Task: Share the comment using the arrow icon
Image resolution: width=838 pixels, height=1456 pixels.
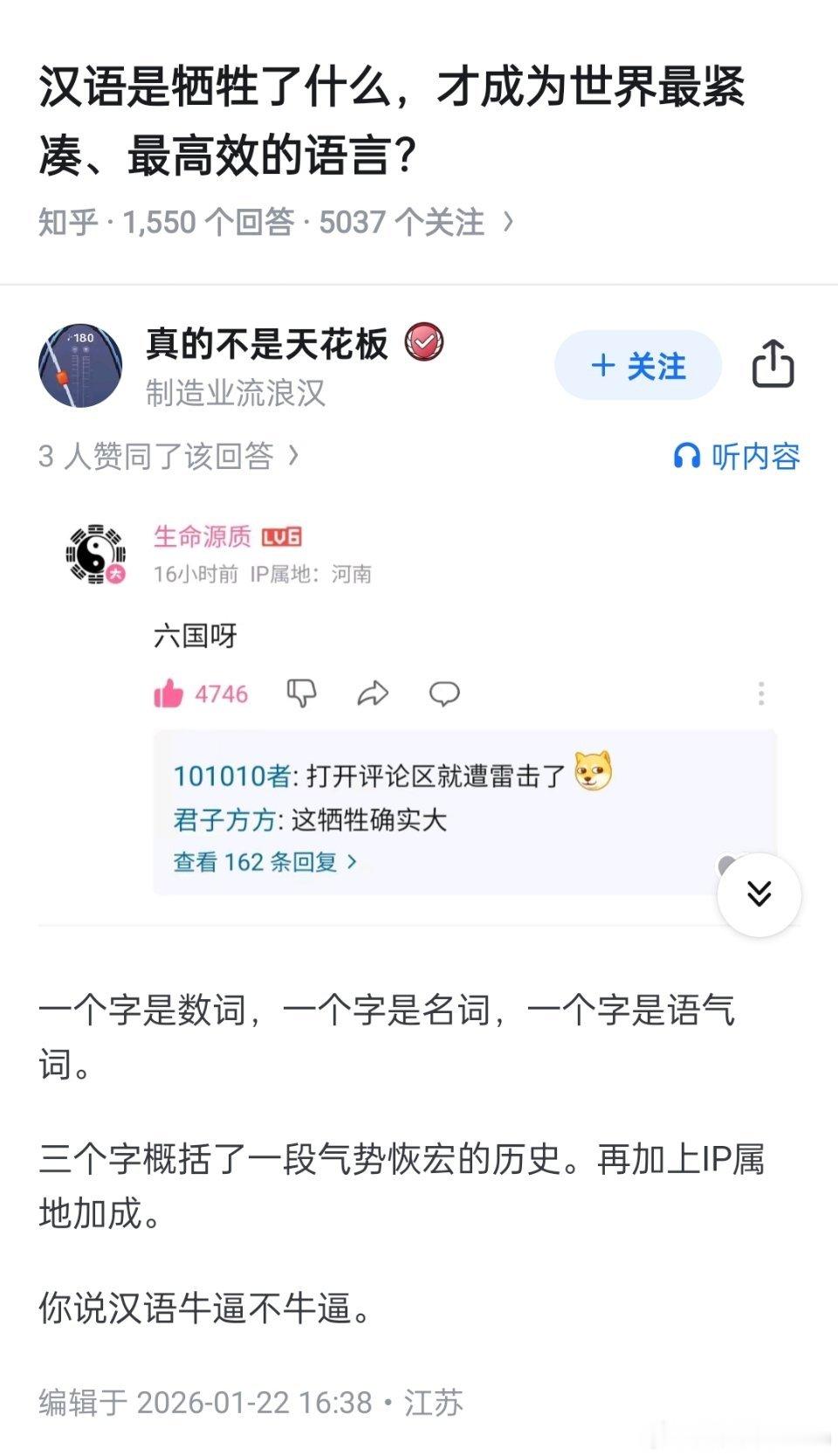Action: click(372, 693)
